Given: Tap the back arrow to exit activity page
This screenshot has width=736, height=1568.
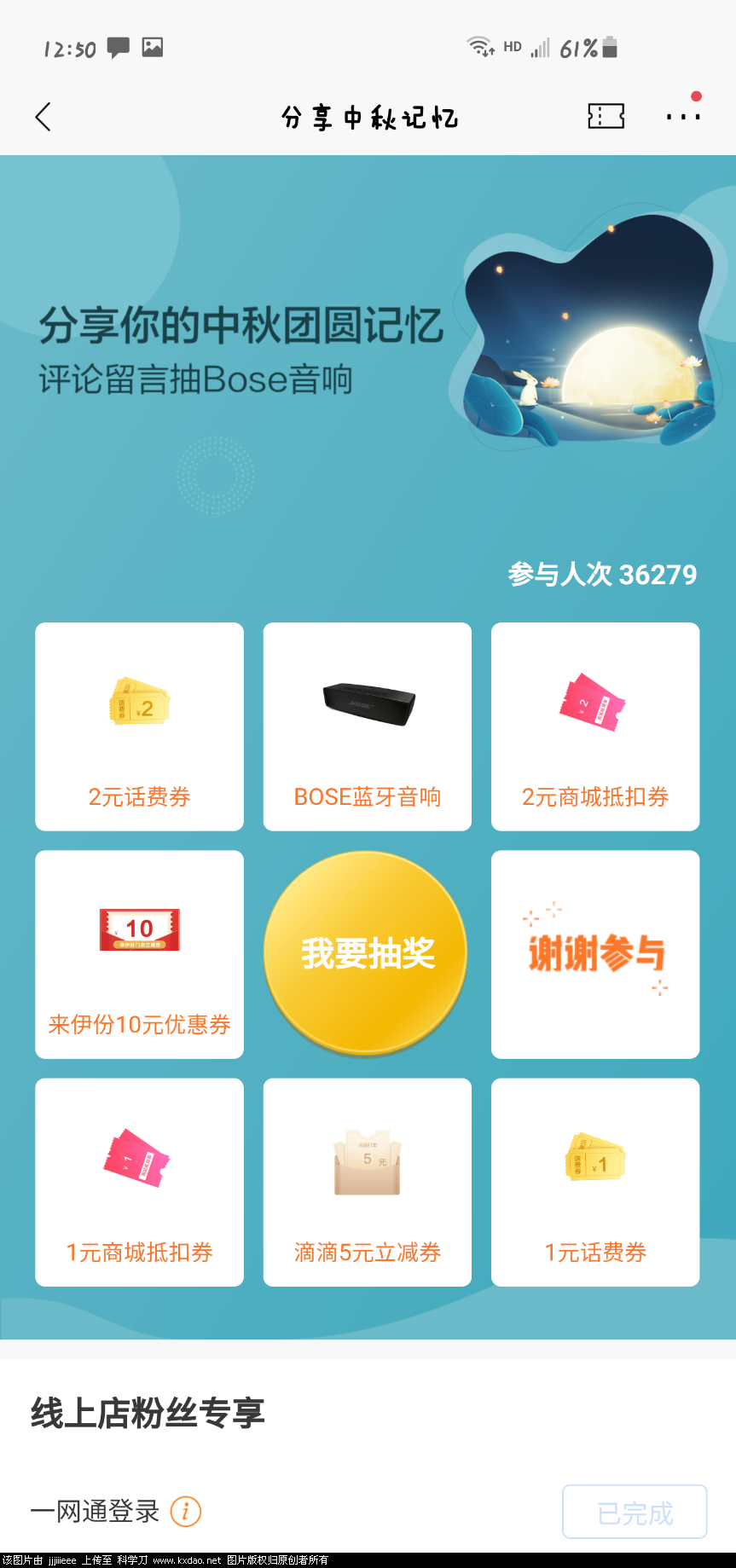Looking at the screenshot, I should click(x=43, y=117).
